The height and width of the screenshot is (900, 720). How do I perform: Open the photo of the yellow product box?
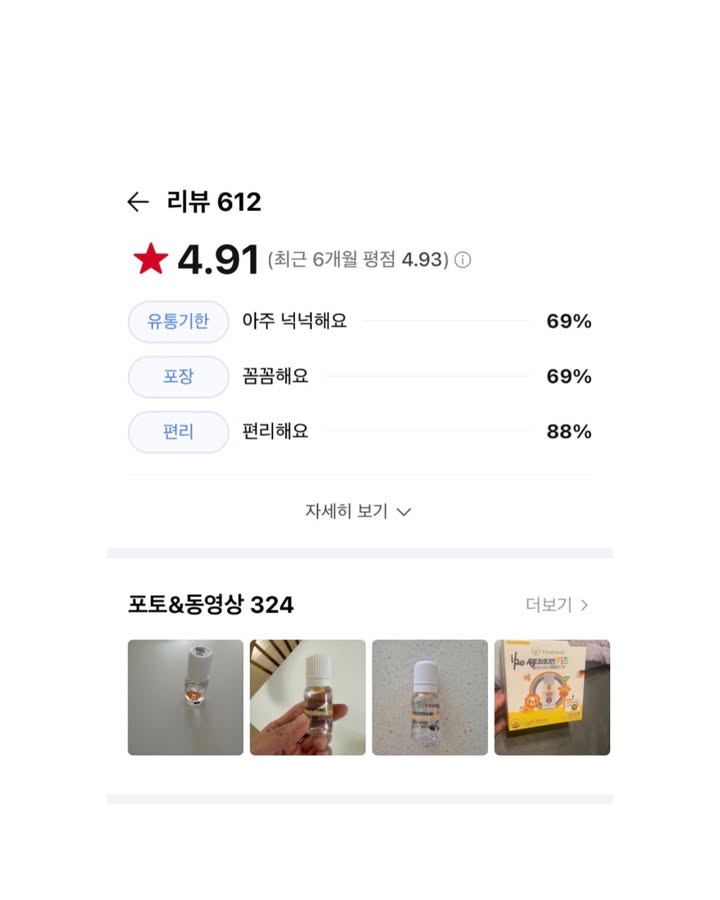click(x=552, y=697)
